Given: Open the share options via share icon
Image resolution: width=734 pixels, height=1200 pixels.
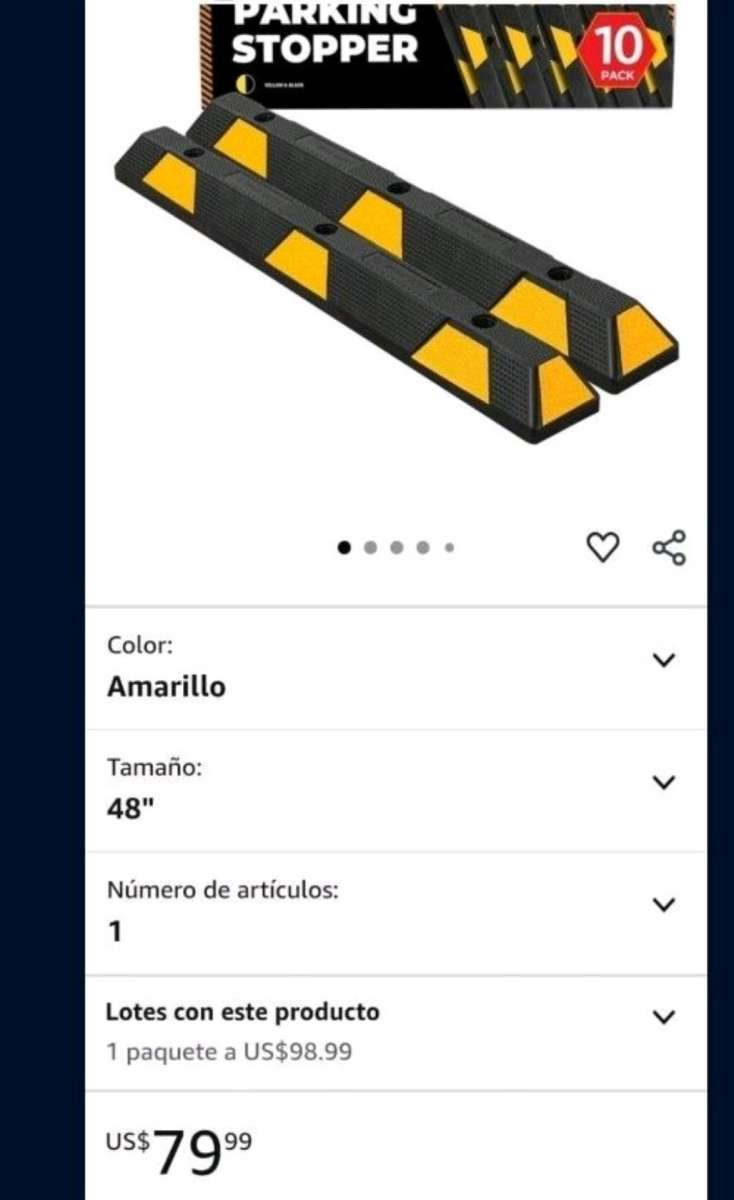Looking at the screenshot, I should click(668, 547).
